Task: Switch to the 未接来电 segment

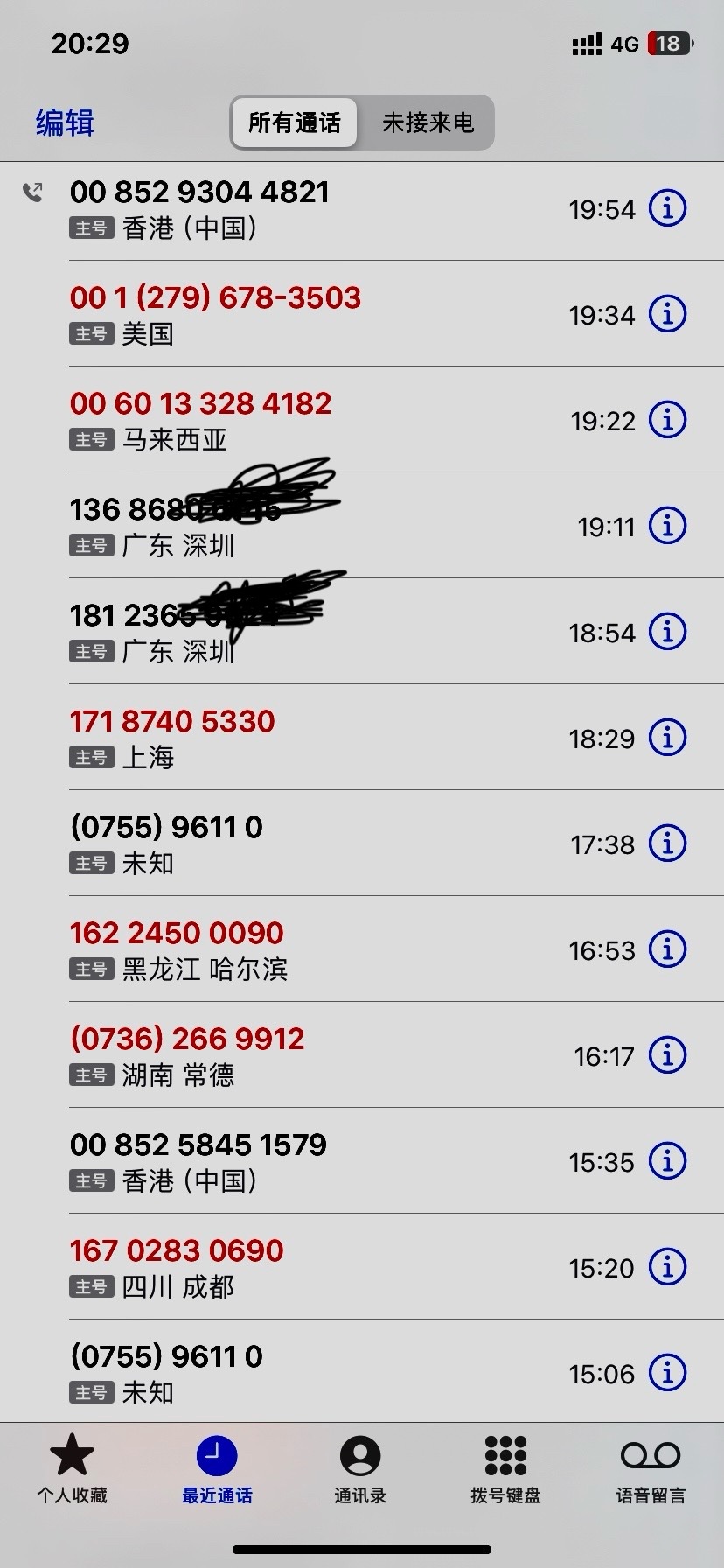Action: point(428,122)
